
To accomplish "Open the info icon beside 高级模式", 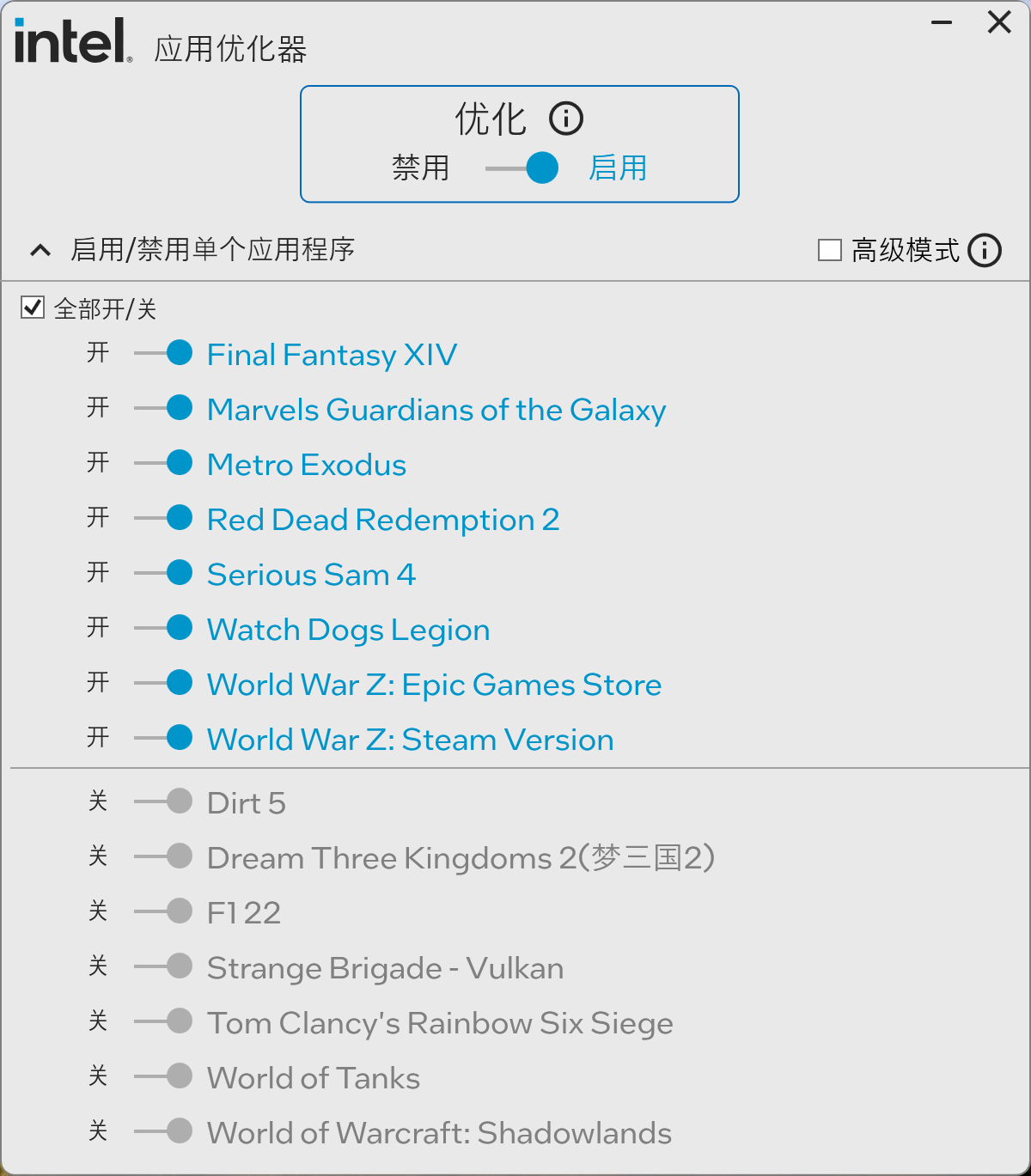I will (985, 250).
